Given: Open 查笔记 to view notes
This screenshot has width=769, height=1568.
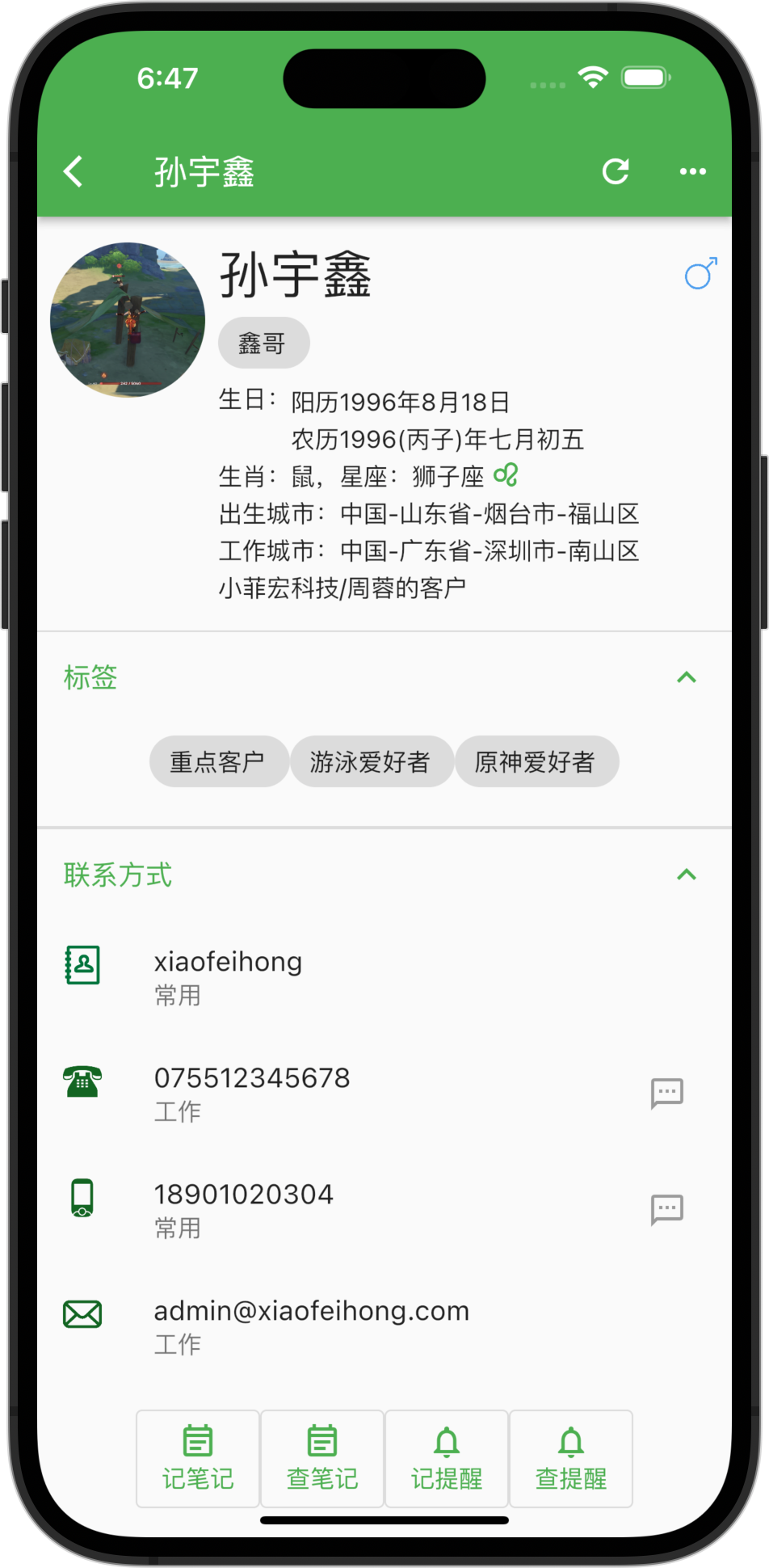Looking at the screenshot, I should [x=322, y=1458].
